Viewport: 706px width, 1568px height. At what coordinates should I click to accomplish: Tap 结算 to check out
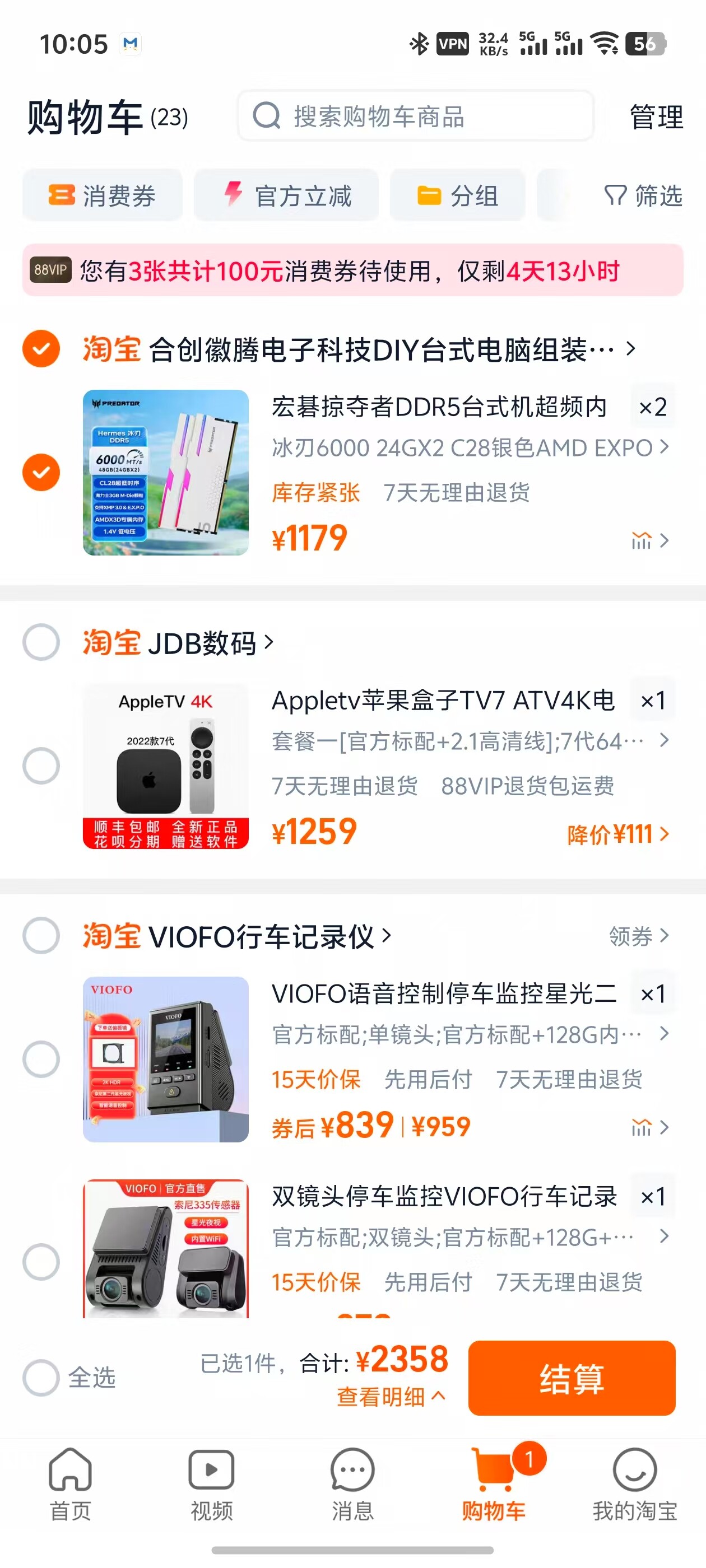coord(572,1378)
